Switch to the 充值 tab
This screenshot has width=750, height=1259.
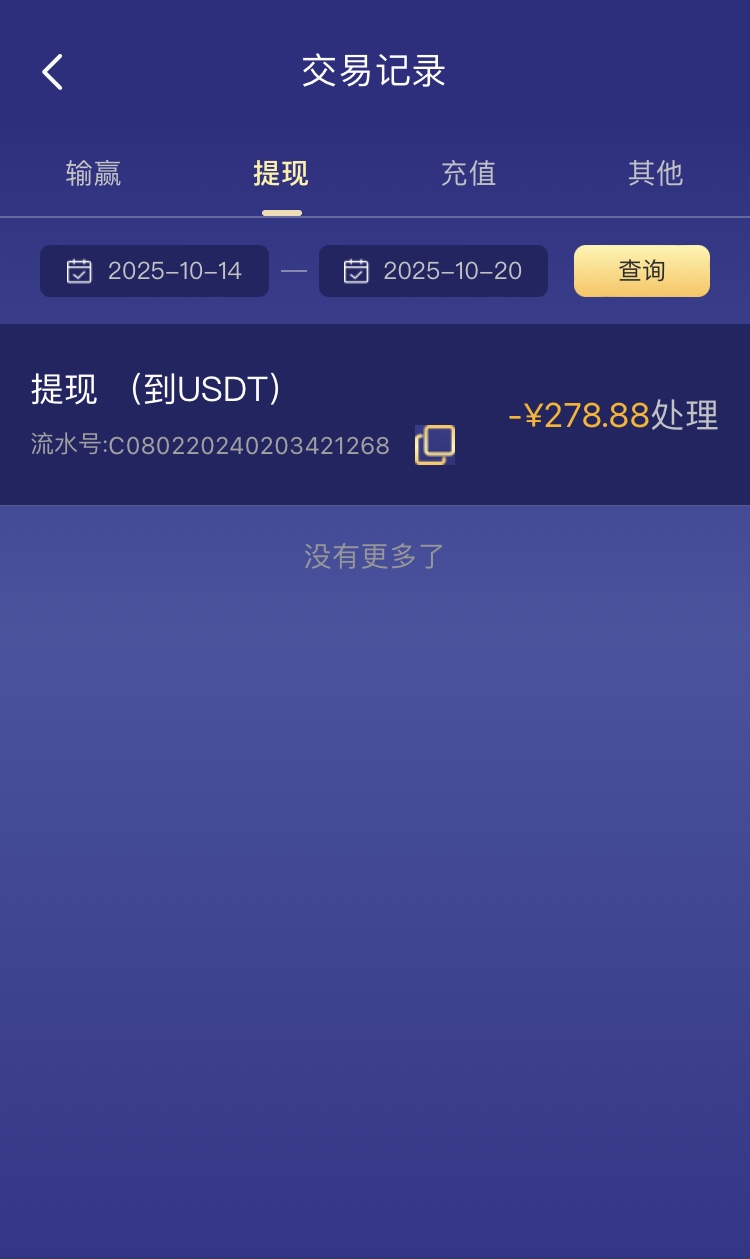point(468,174)
